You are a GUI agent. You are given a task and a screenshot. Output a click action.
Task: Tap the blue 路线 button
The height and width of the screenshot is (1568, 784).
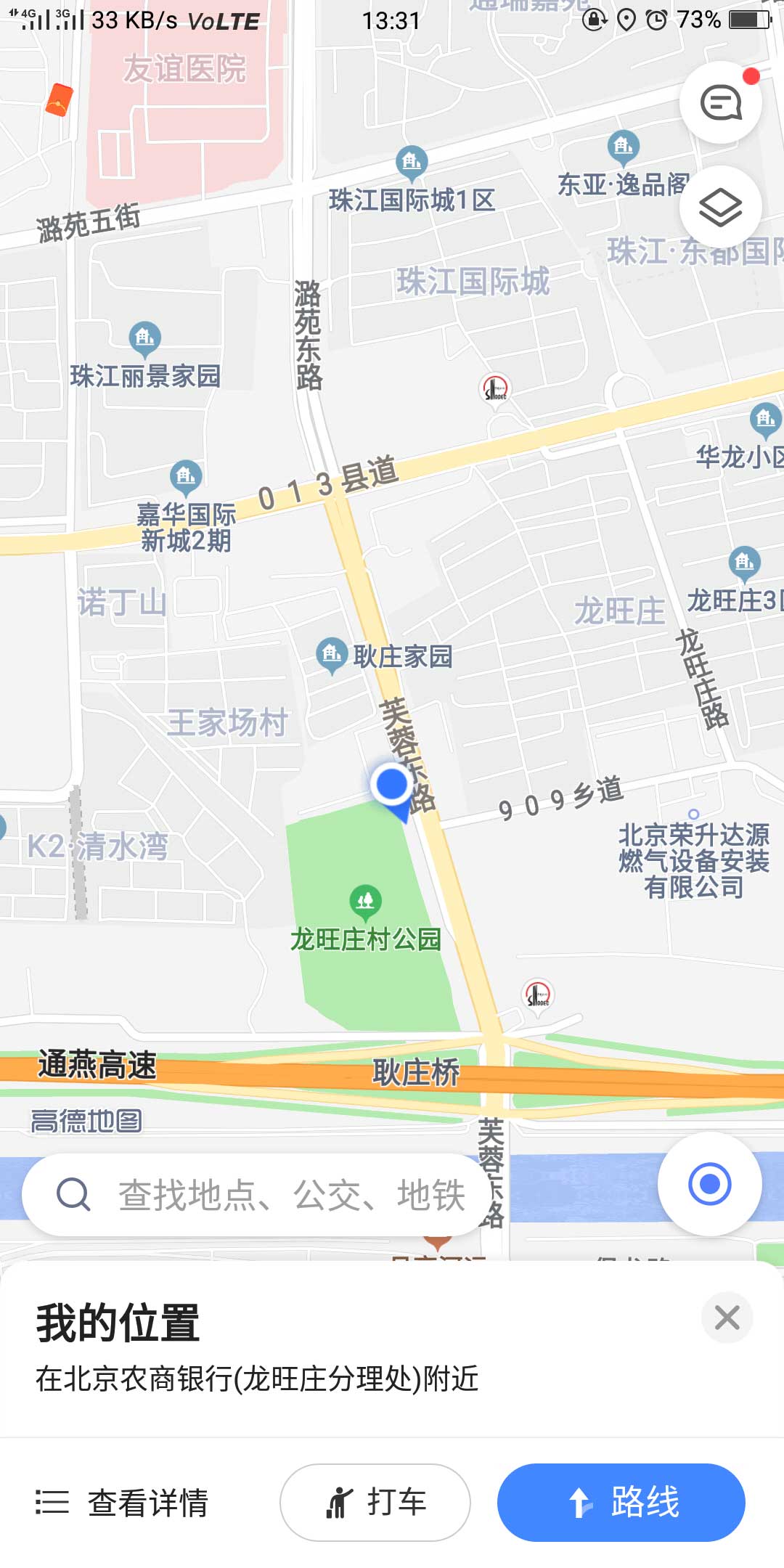click(x=621, y=1502)
